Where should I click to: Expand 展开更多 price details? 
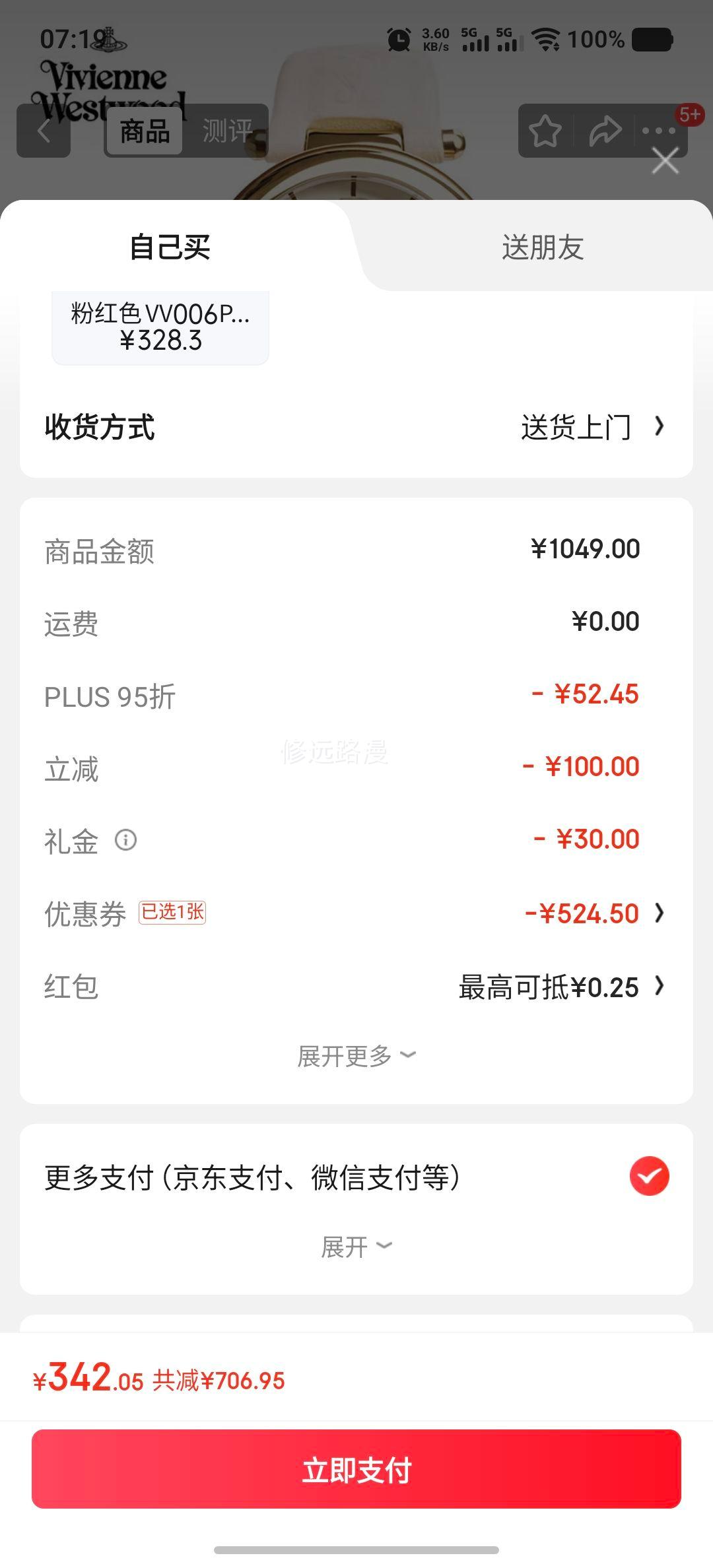coord(356,1056)
